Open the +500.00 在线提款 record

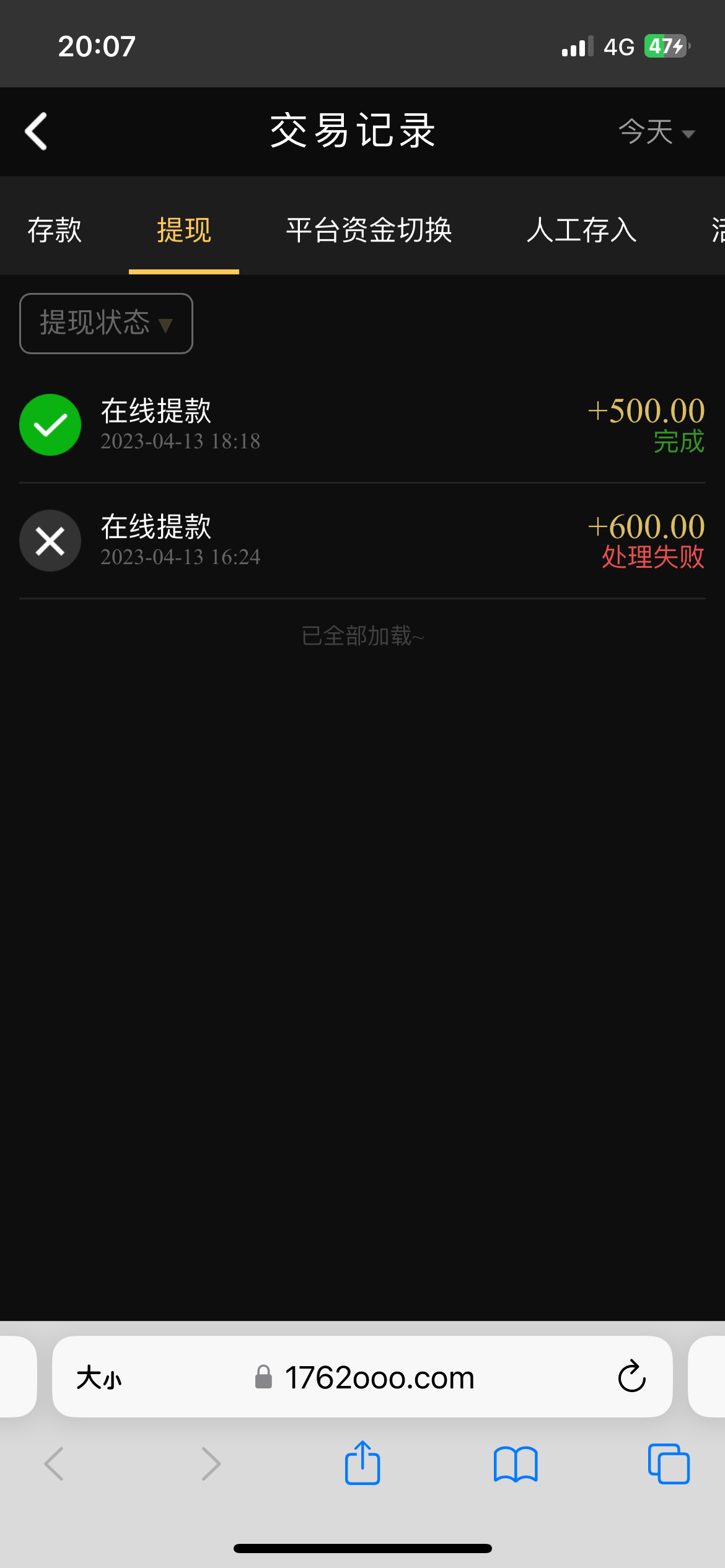(x=362, y=425)
